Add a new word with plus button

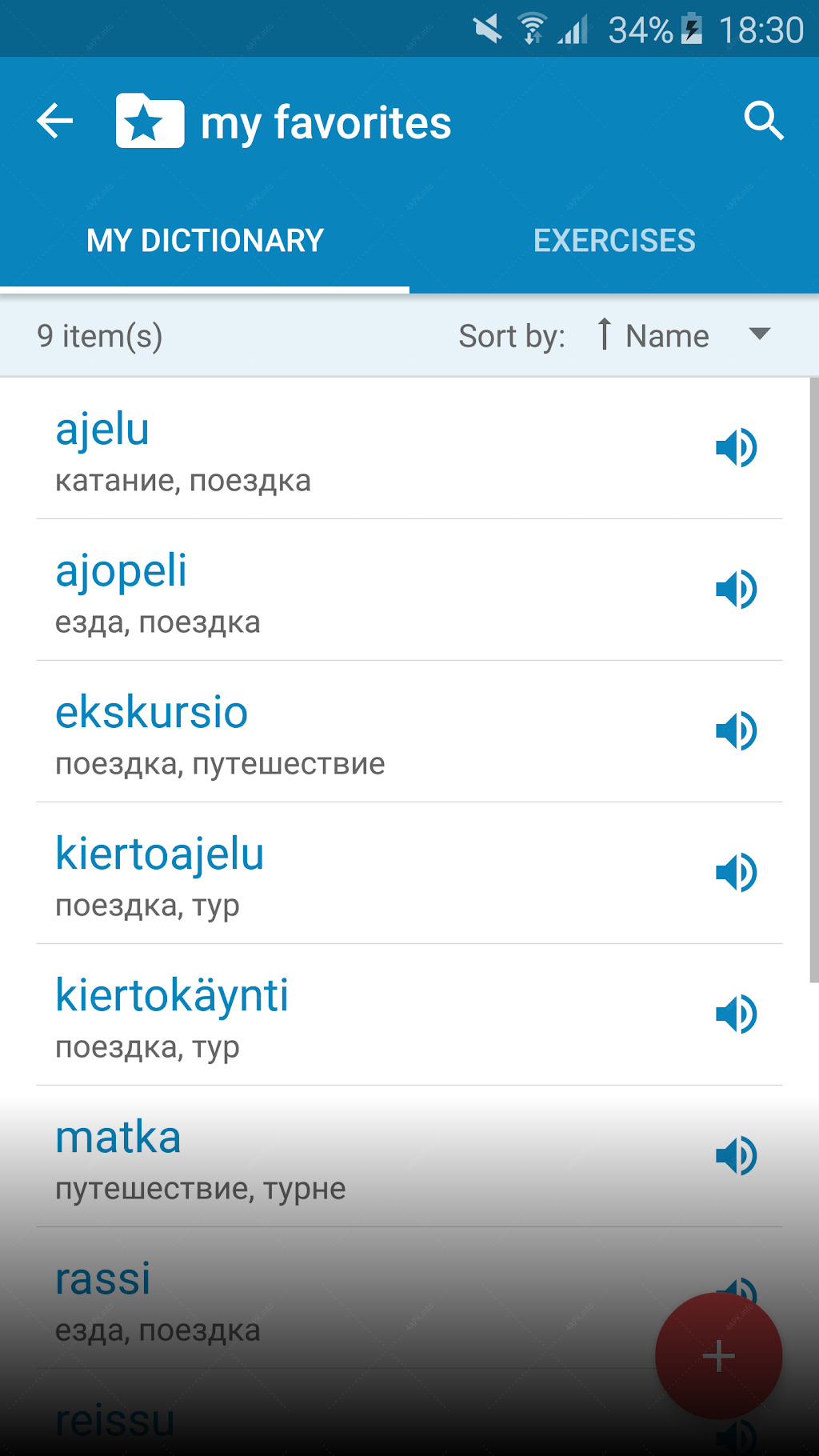718,1356
